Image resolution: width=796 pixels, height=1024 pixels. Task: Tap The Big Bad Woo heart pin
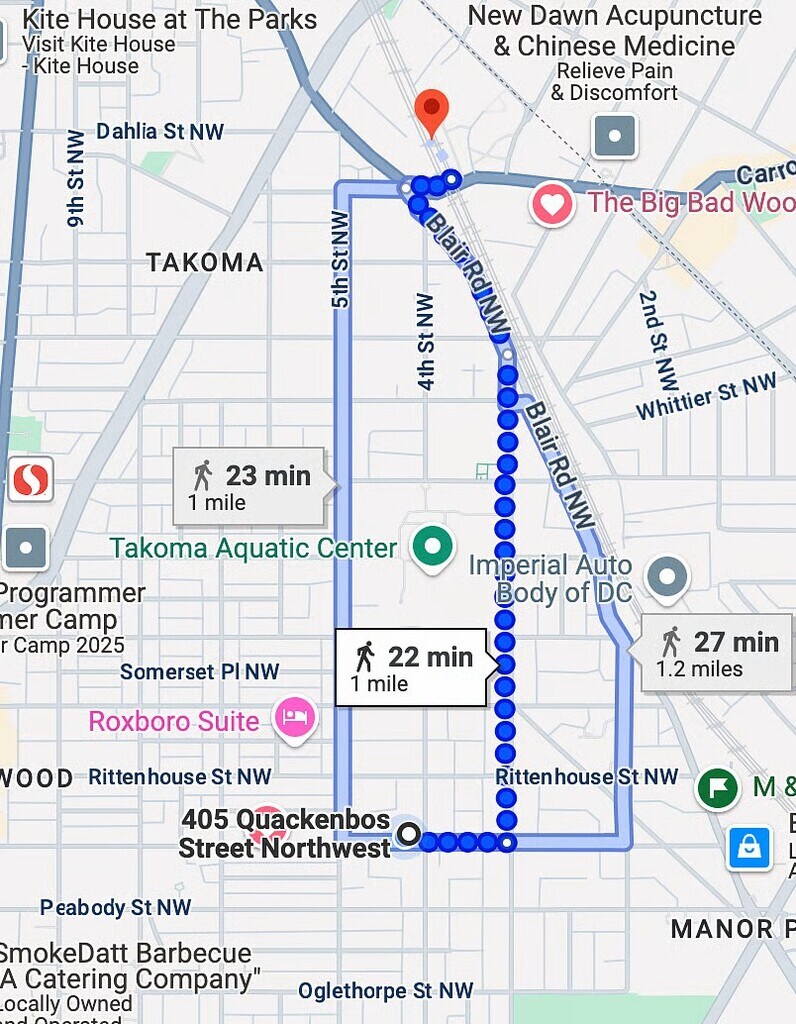[x=552, y=204]
